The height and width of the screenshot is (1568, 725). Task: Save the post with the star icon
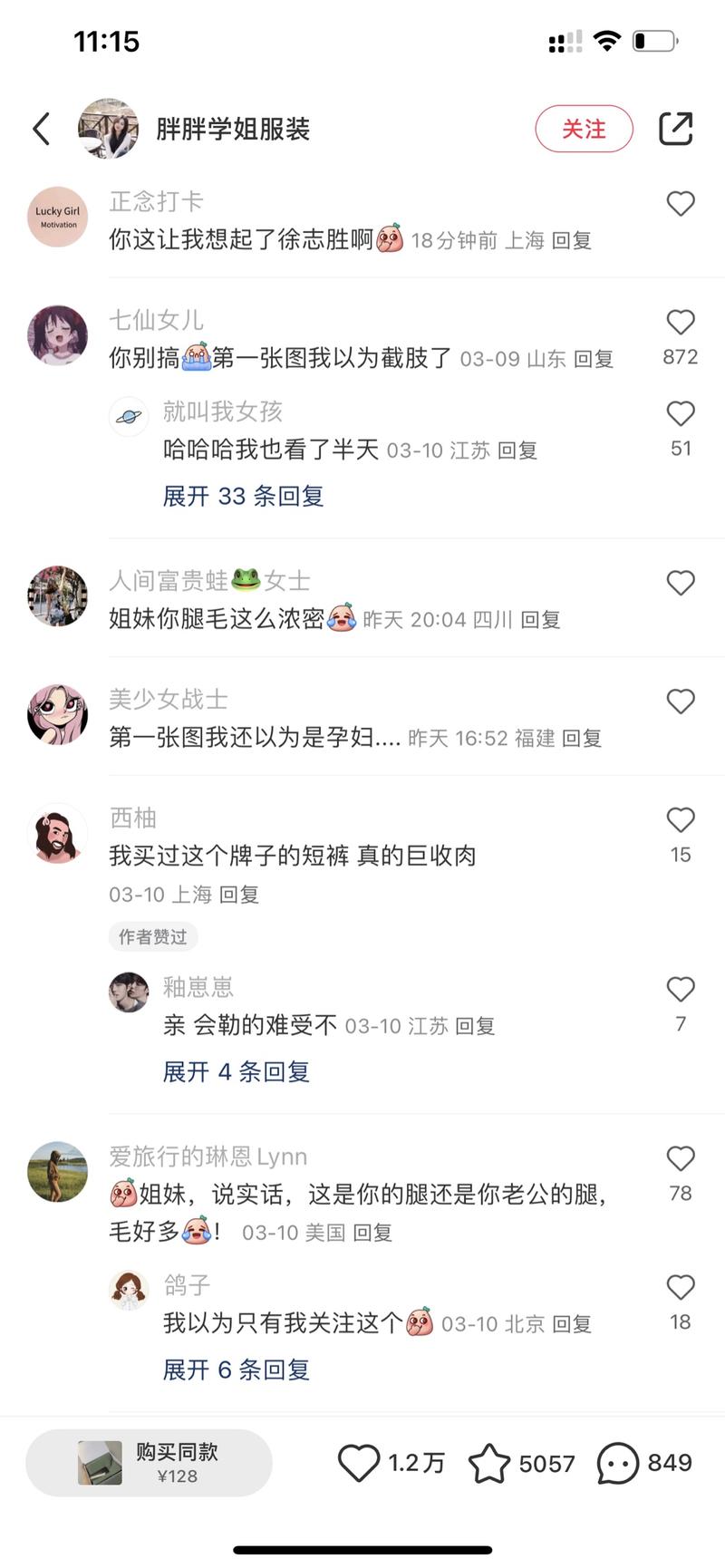point(489,1463)
